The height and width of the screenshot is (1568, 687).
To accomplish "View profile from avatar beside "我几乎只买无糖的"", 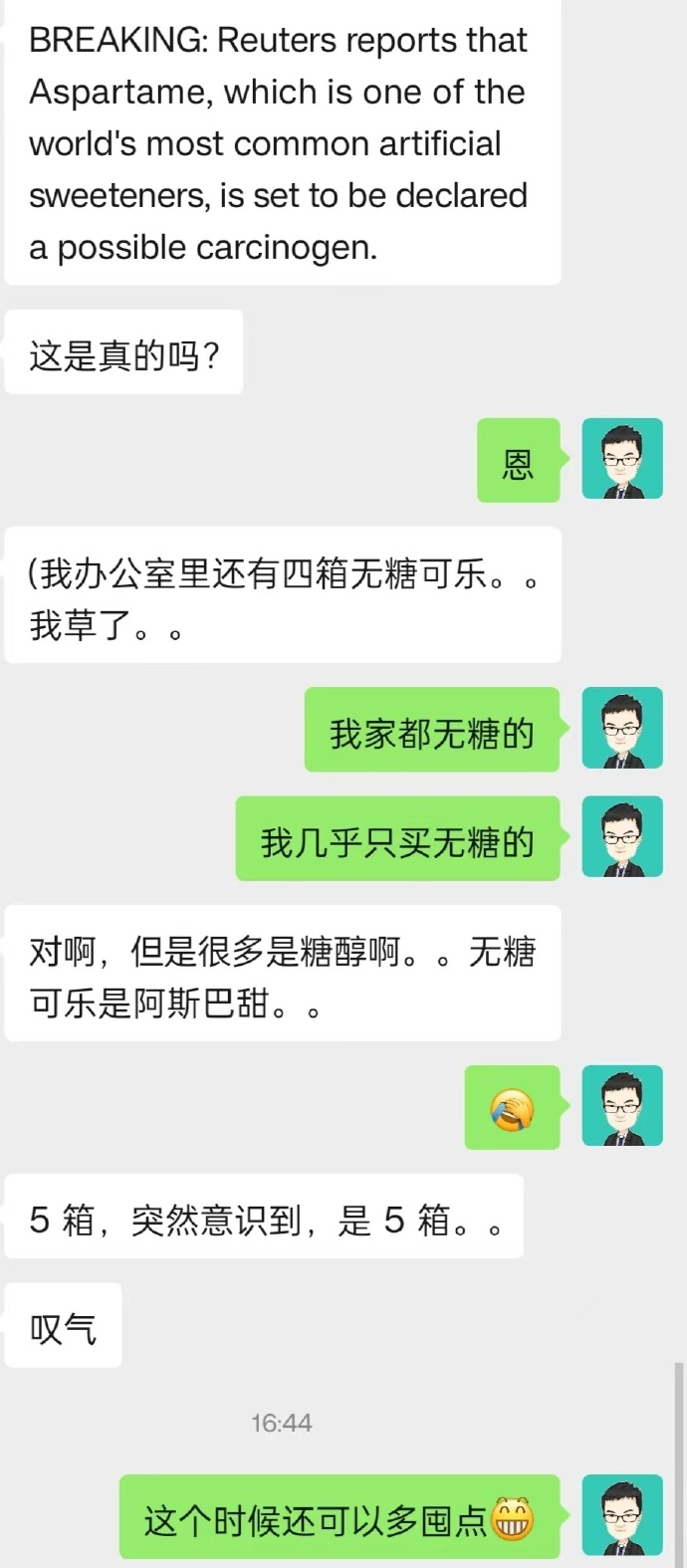I will point(621,837).
